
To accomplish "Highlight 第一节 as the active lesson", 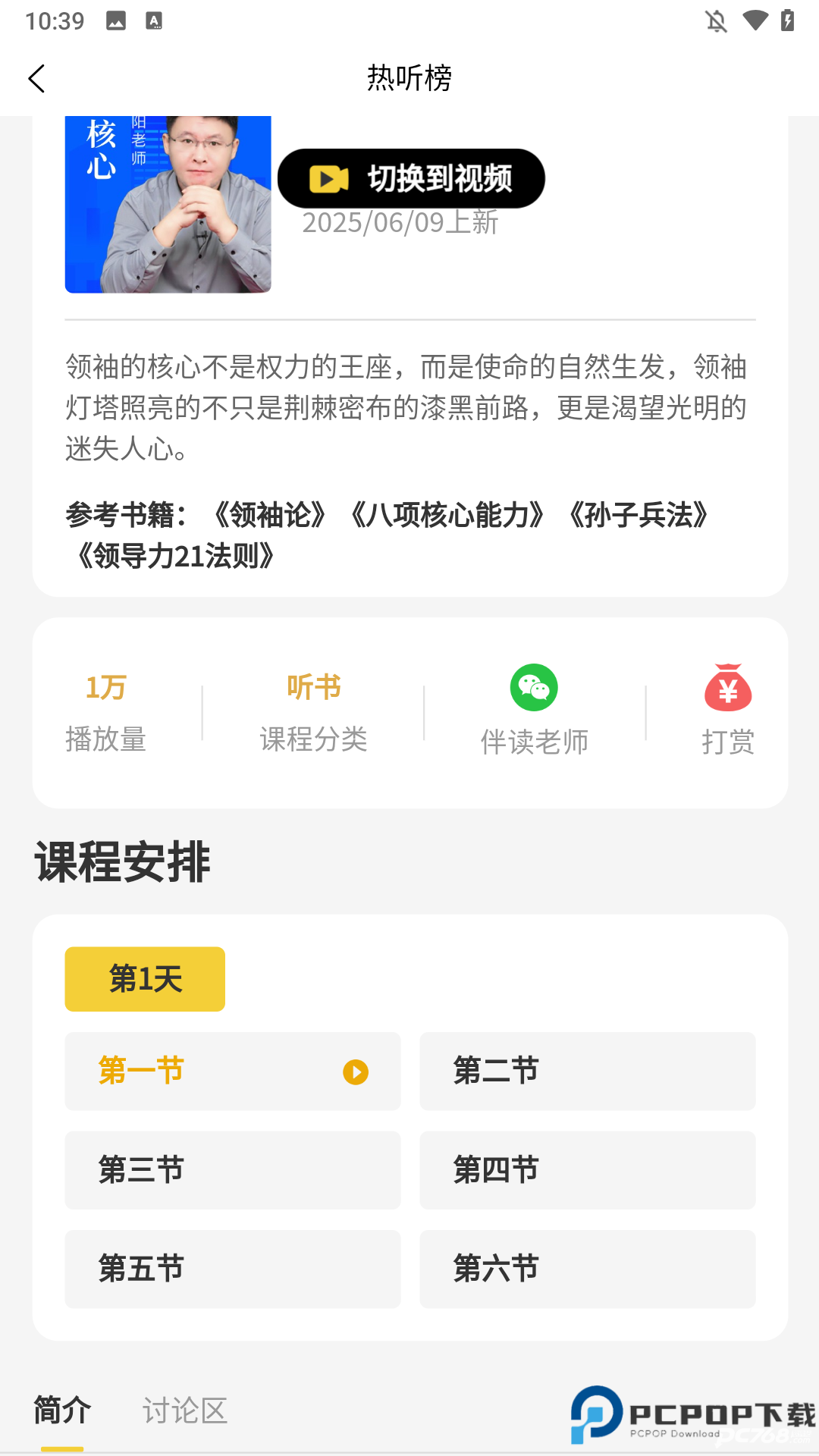I will (x=141, y=1072).
